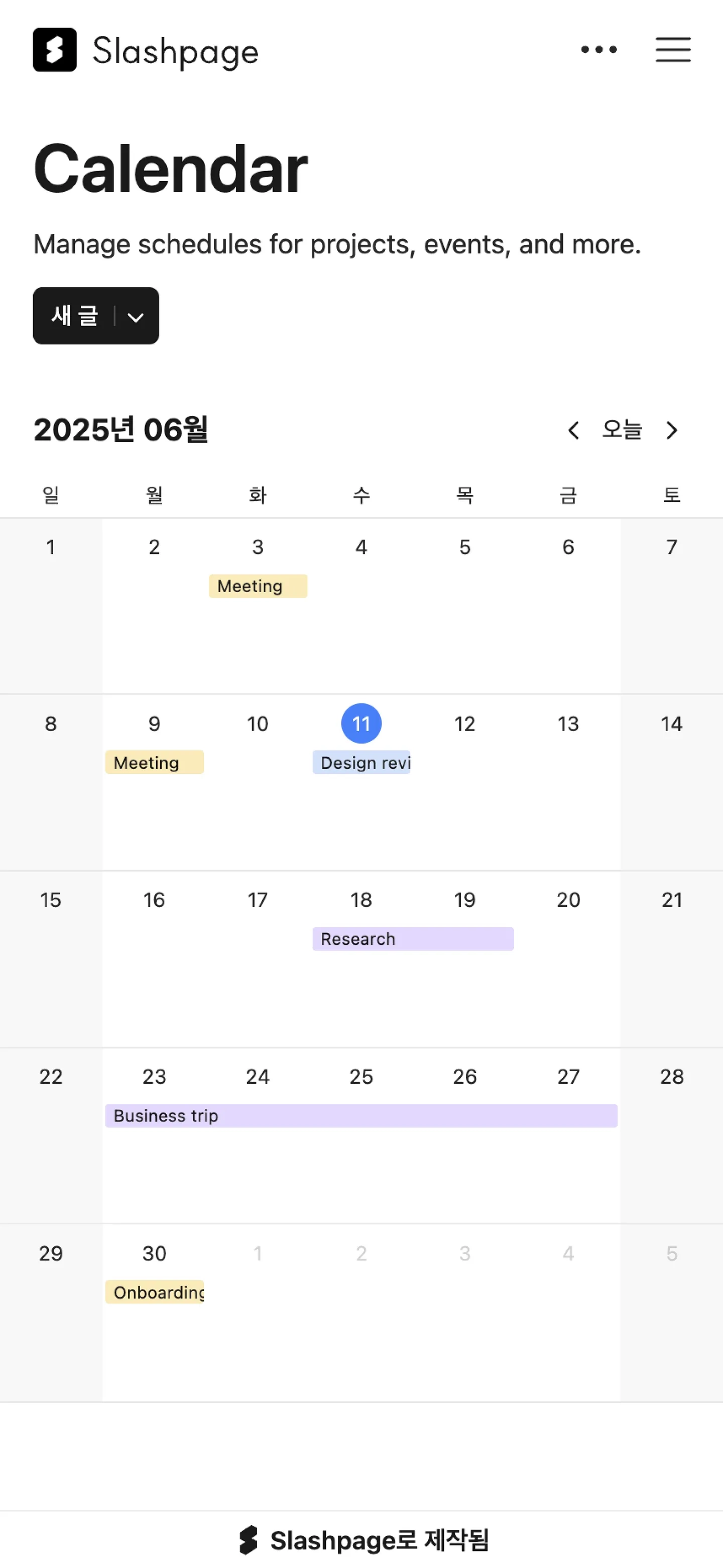This screenshot has height=1568, width=723.
Task: Open the Meeting event on June 3
Action: tap(258, 586)
